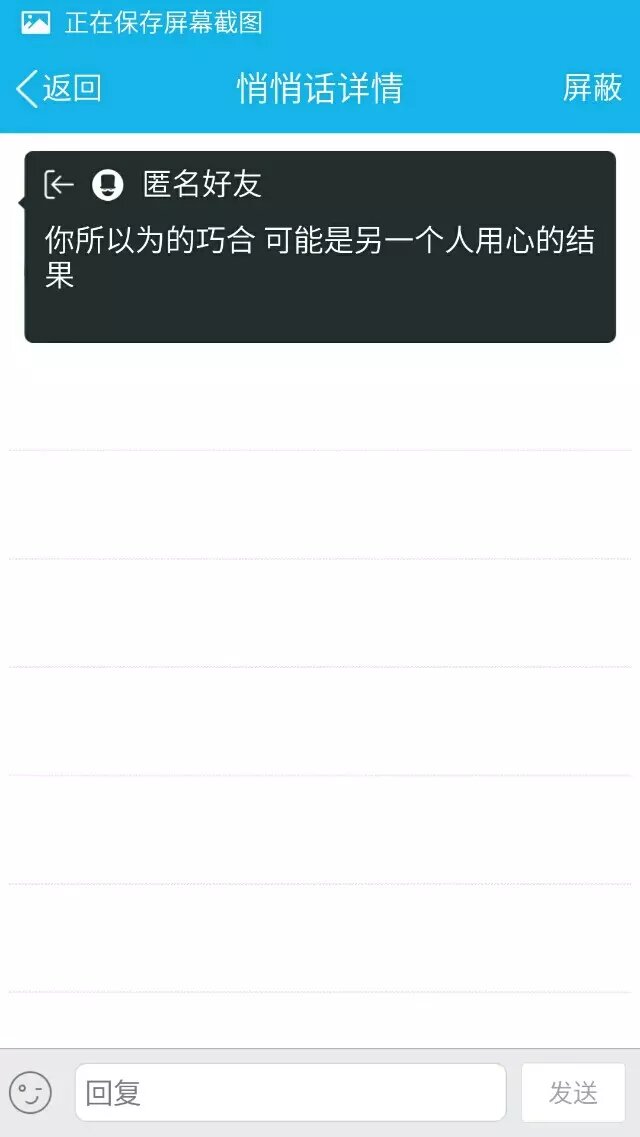Open the emoji picker smiley icon
The height and width of the screenshot is (1137, 640).
coord(30,1092)
